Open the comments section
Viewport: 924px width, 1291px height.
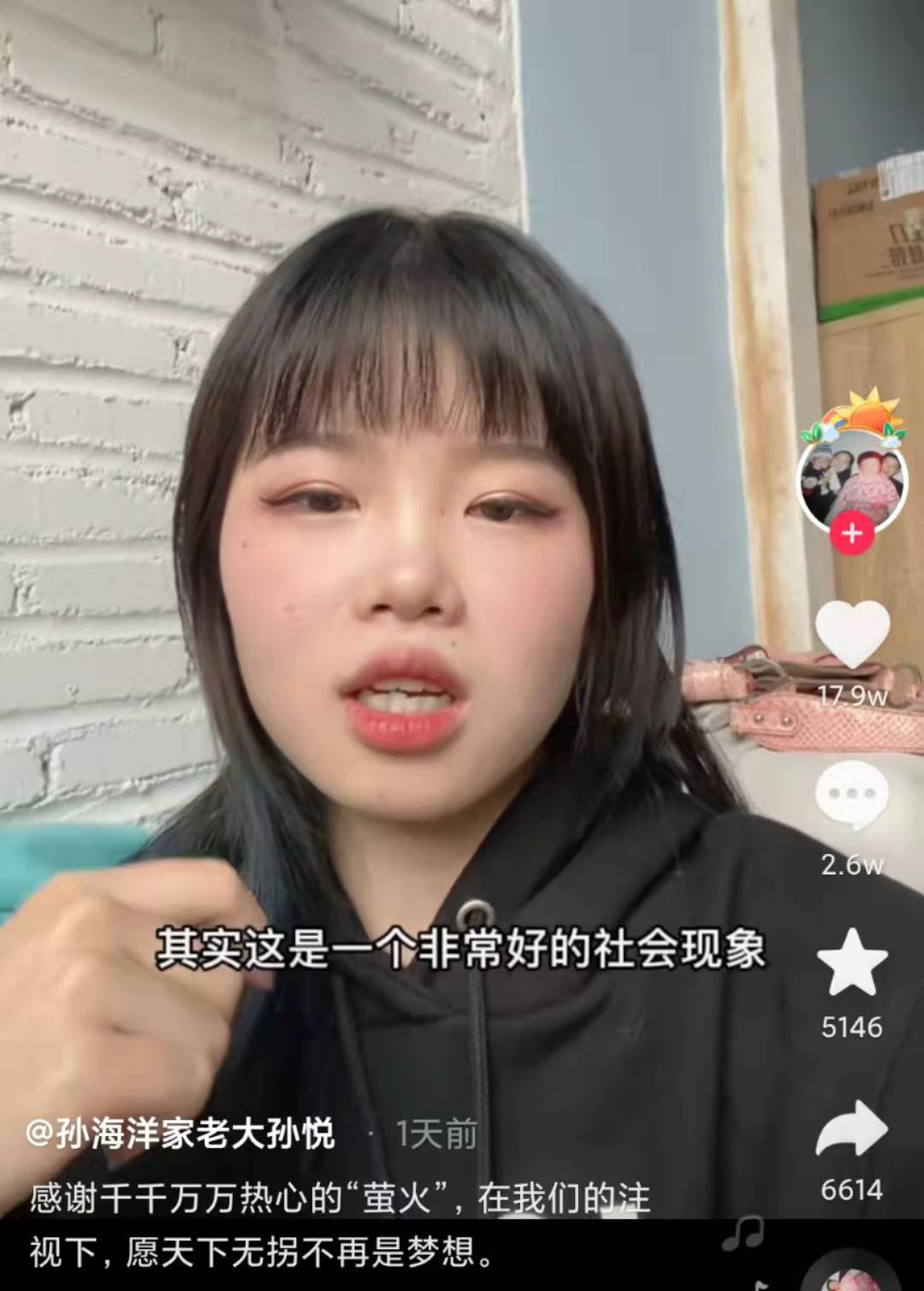[852, 796]
